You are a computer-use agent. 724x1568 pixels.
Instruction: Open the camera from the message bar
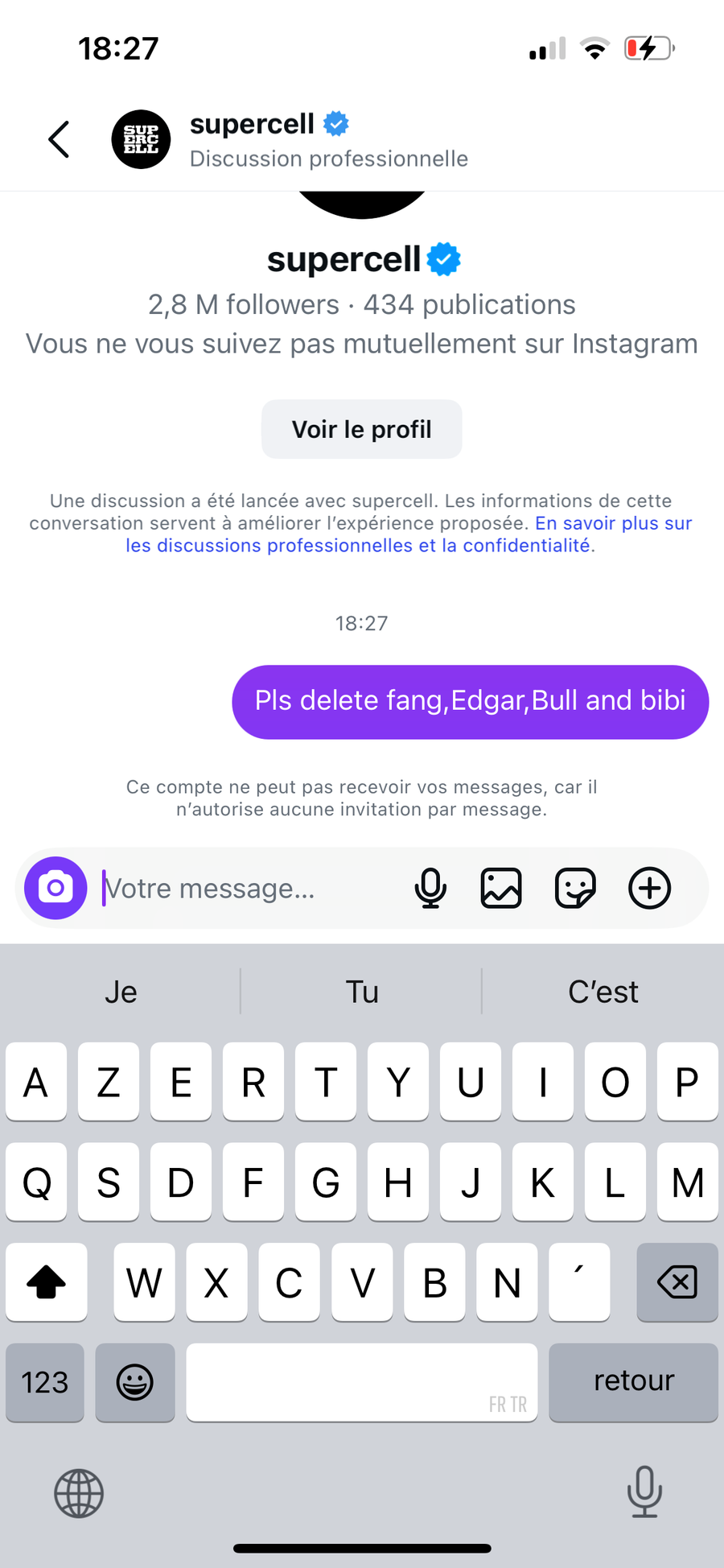(56, 888)
